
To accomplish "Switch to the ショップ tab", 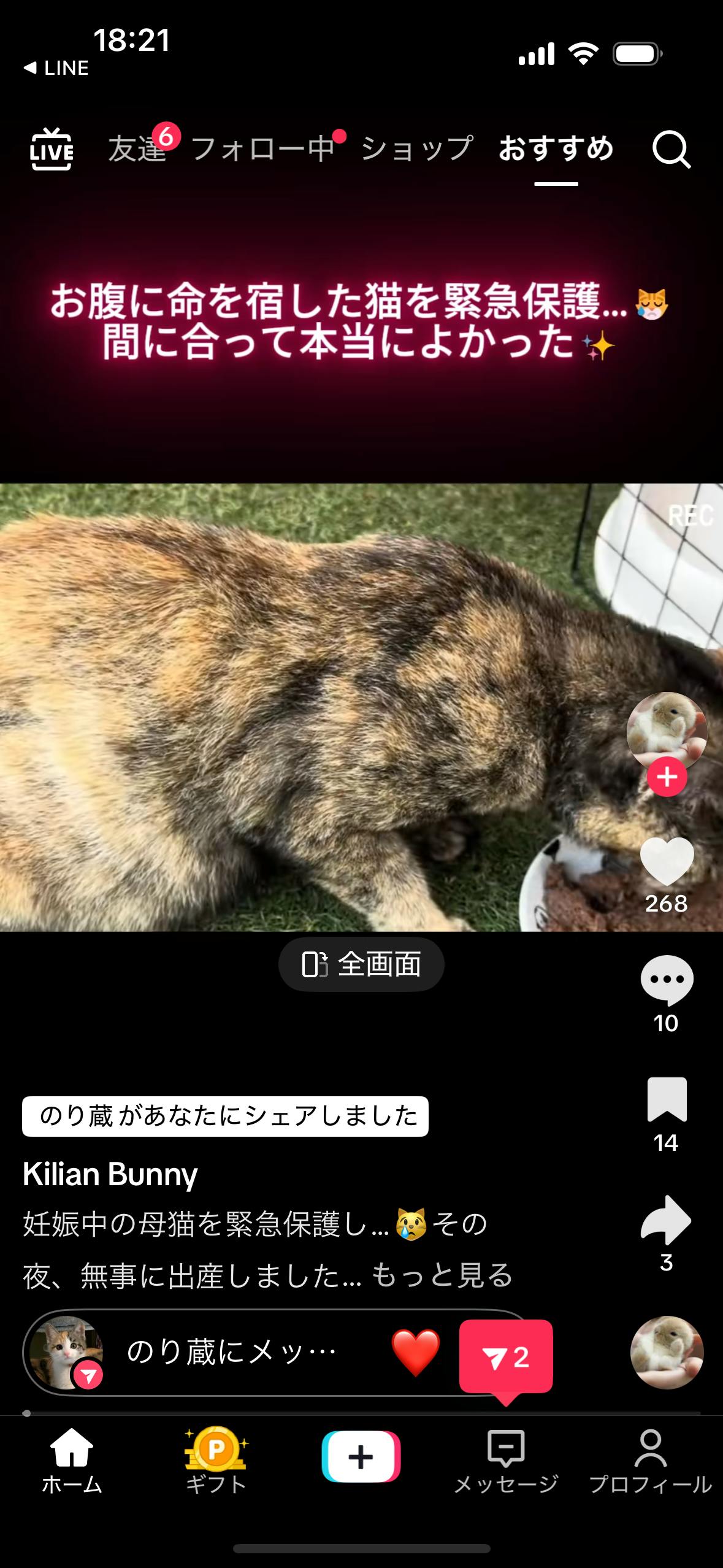I will click(417, 149).
